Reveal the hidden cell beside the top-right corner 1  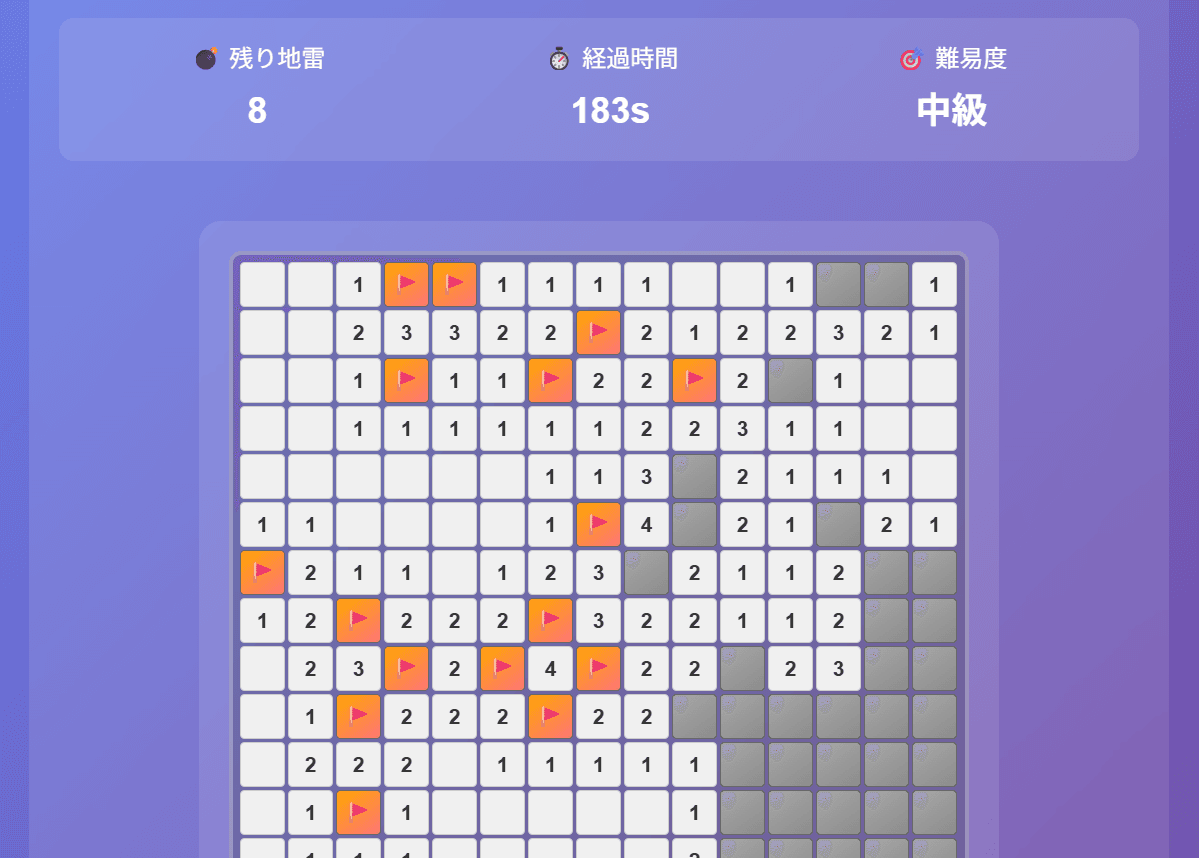887,285
